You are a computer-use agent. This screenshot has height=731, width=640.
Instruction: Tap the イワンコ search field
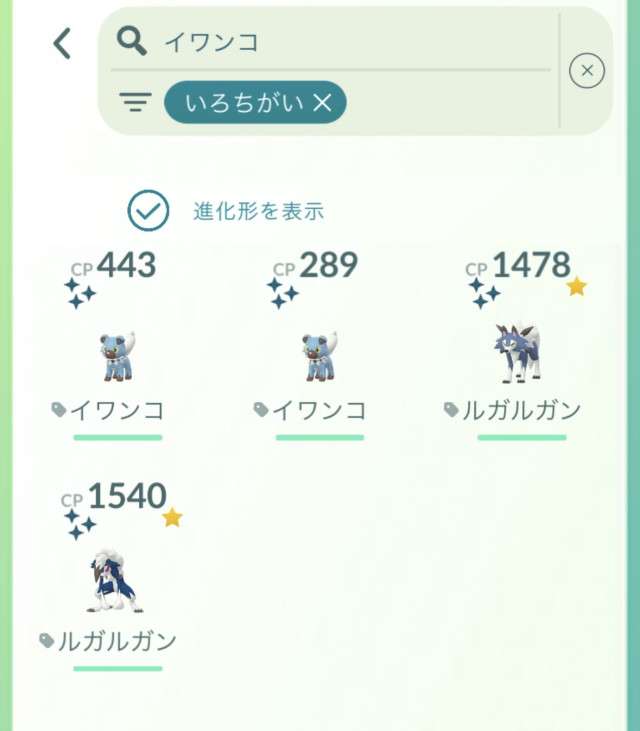pyautogui.click(x=340, y=41)
